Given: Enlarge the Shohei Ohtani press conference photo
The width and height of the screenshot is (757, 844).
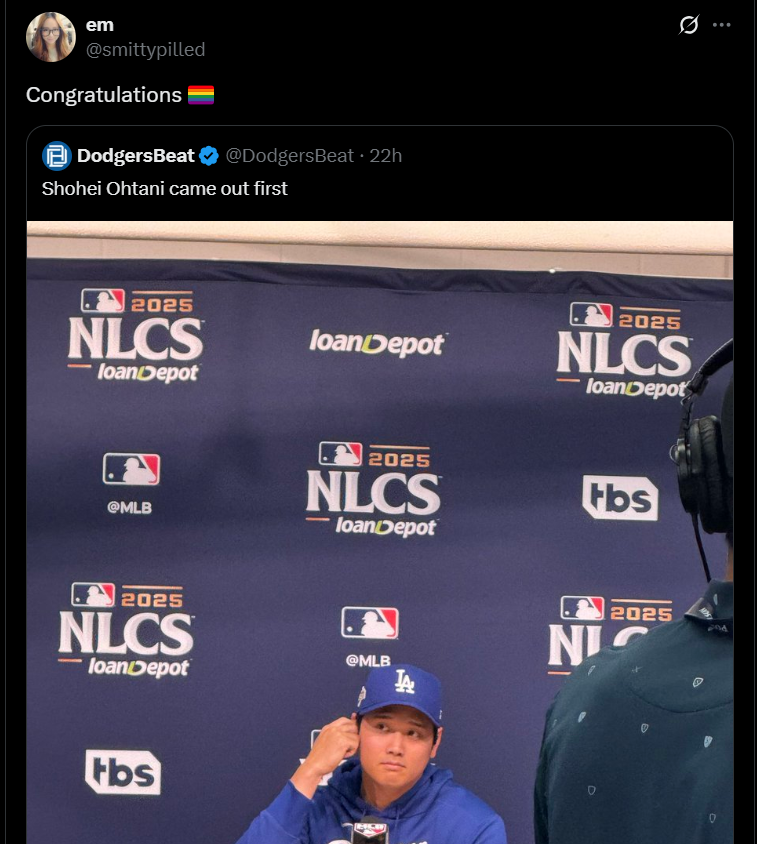Looking at the screenshot, I should (380, 530).
